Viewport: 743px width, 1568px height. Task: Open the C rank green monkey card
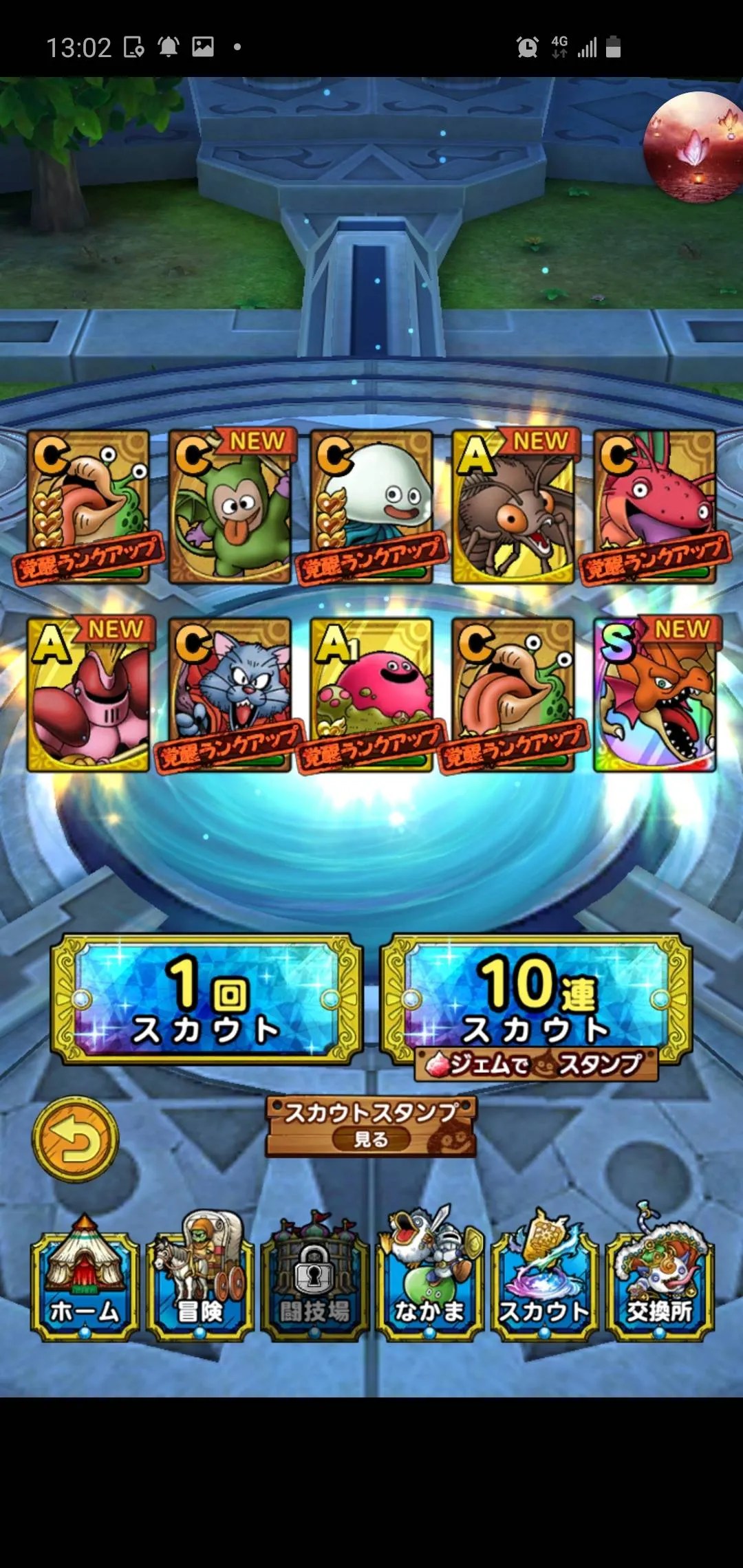point(230,507)
